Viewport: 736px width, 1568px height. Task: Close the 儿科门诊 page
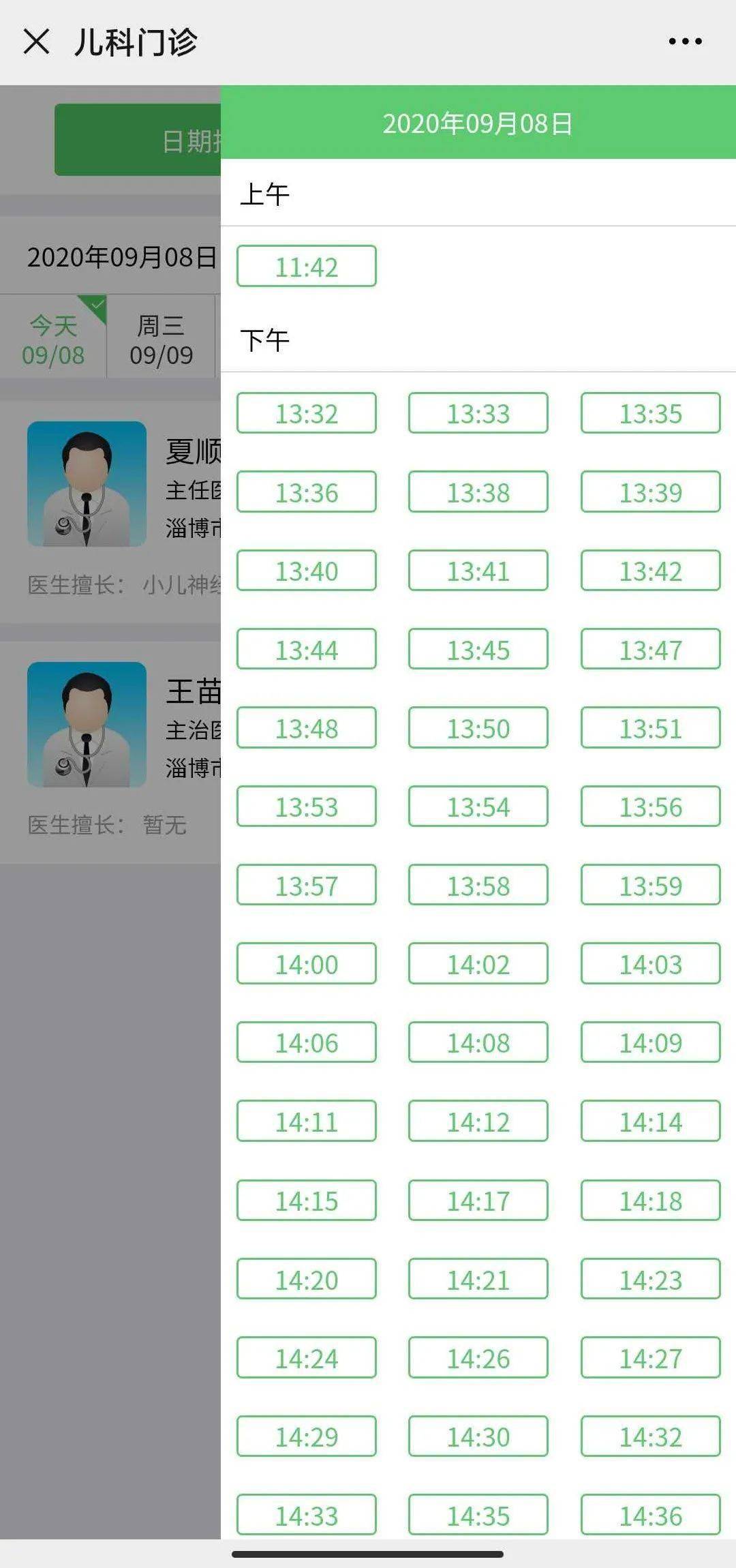[36, 42]
